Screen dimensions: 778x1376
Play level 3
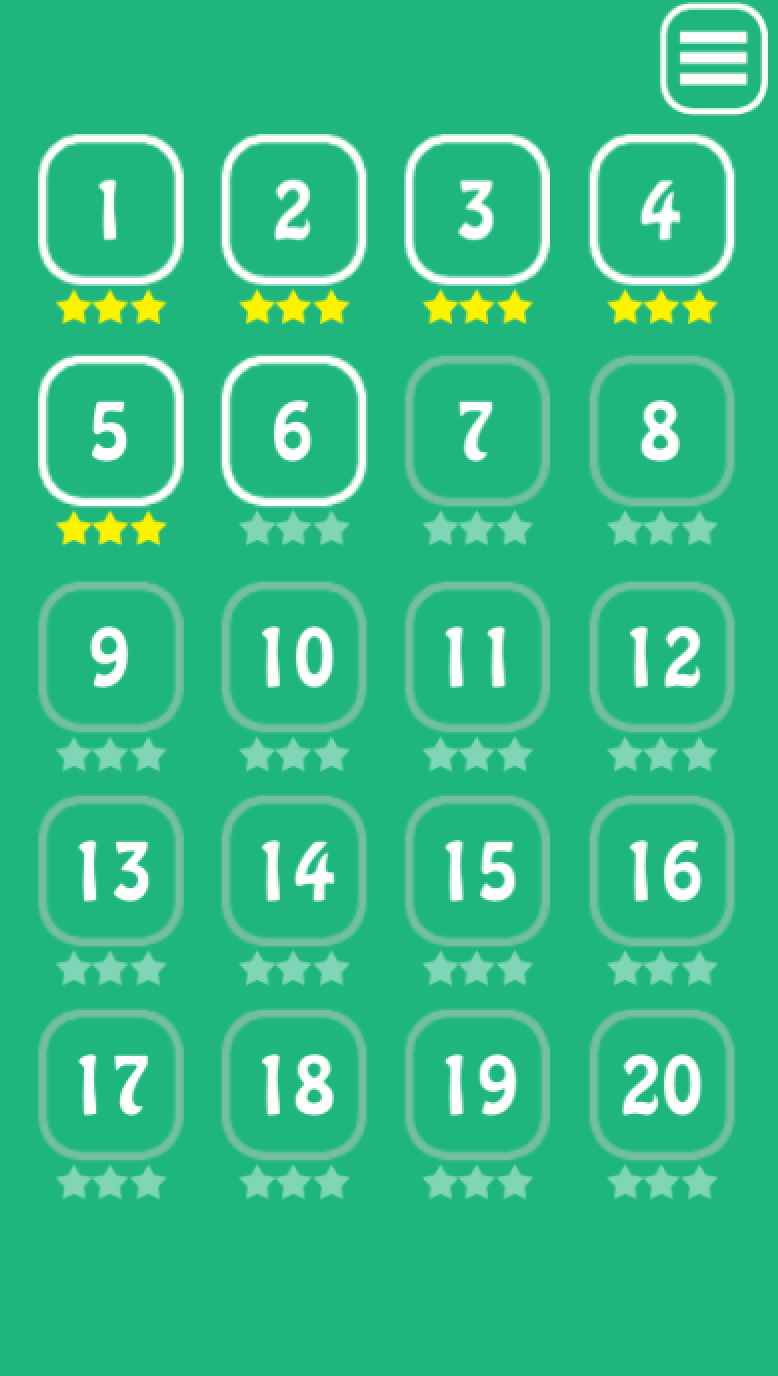[477, 210]
